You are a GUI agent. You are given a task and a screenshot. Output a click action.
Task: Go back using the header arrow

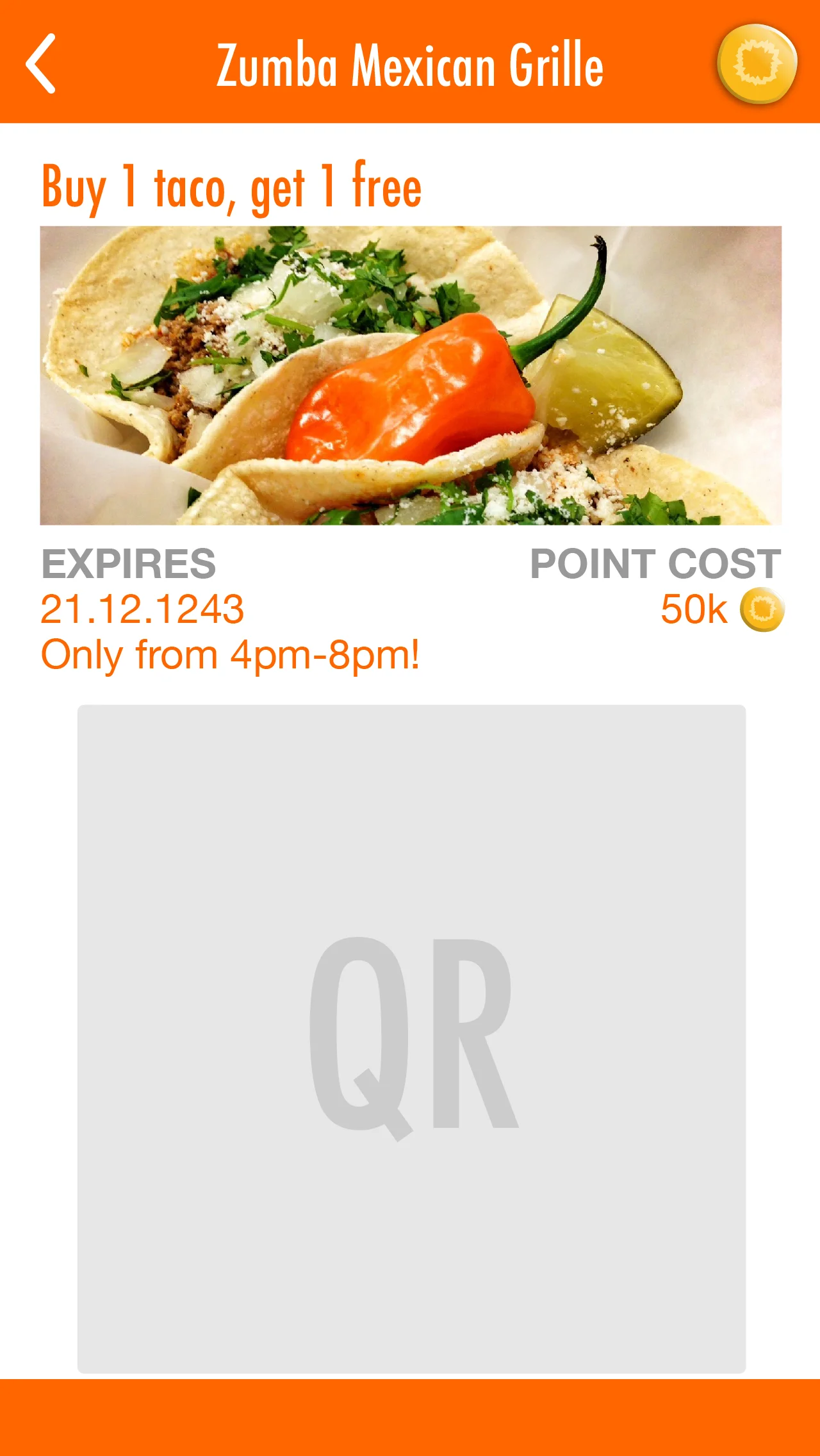(x=40, y=64)
